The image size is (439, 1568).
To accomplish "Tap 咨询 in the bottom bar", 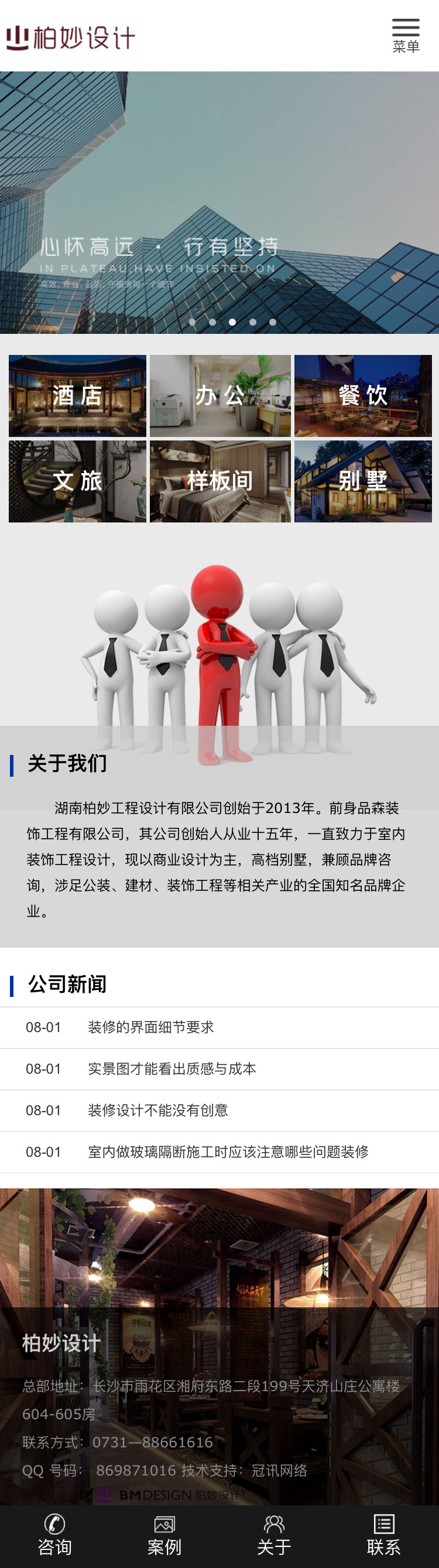I will [x=54, y=1536].
